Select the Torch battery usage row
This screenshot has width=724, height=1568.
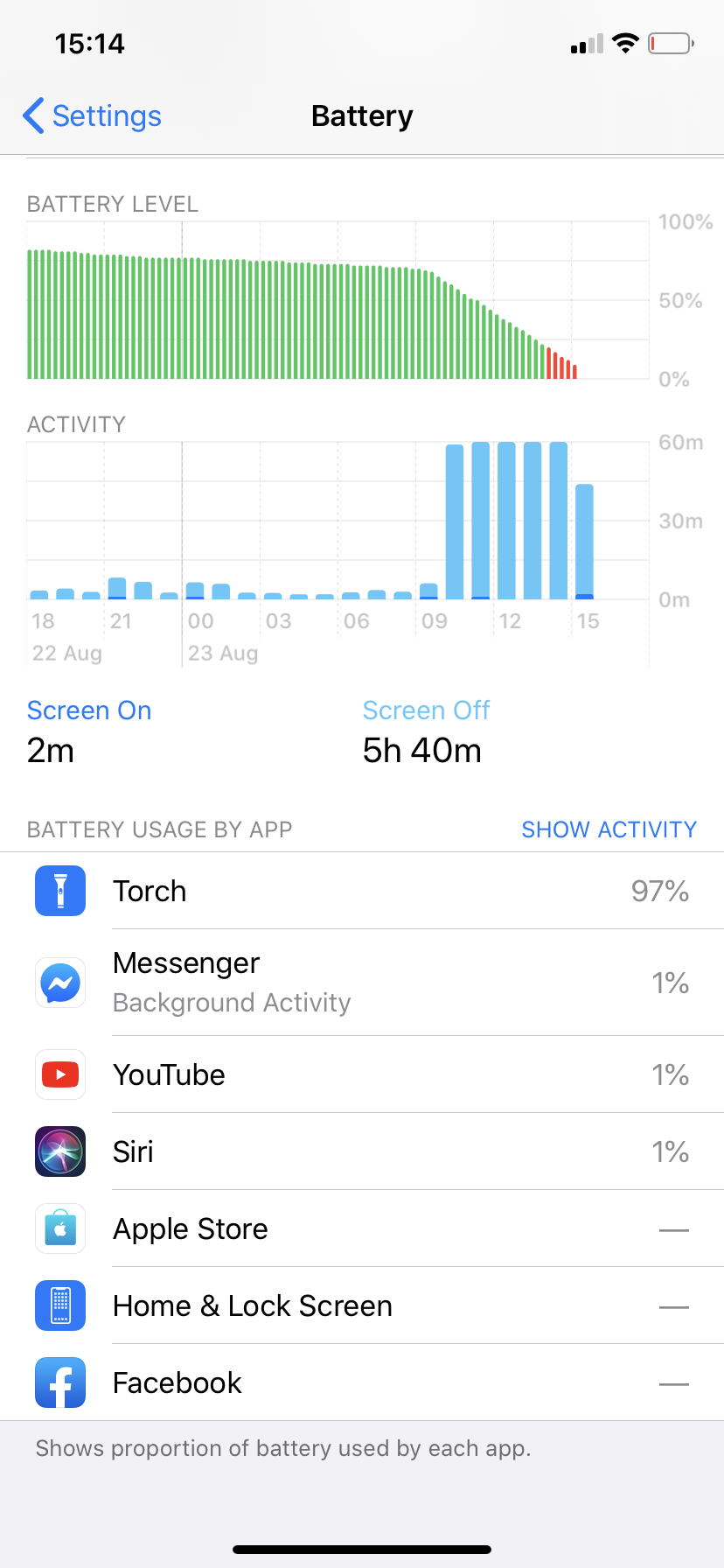coord(362,891)
